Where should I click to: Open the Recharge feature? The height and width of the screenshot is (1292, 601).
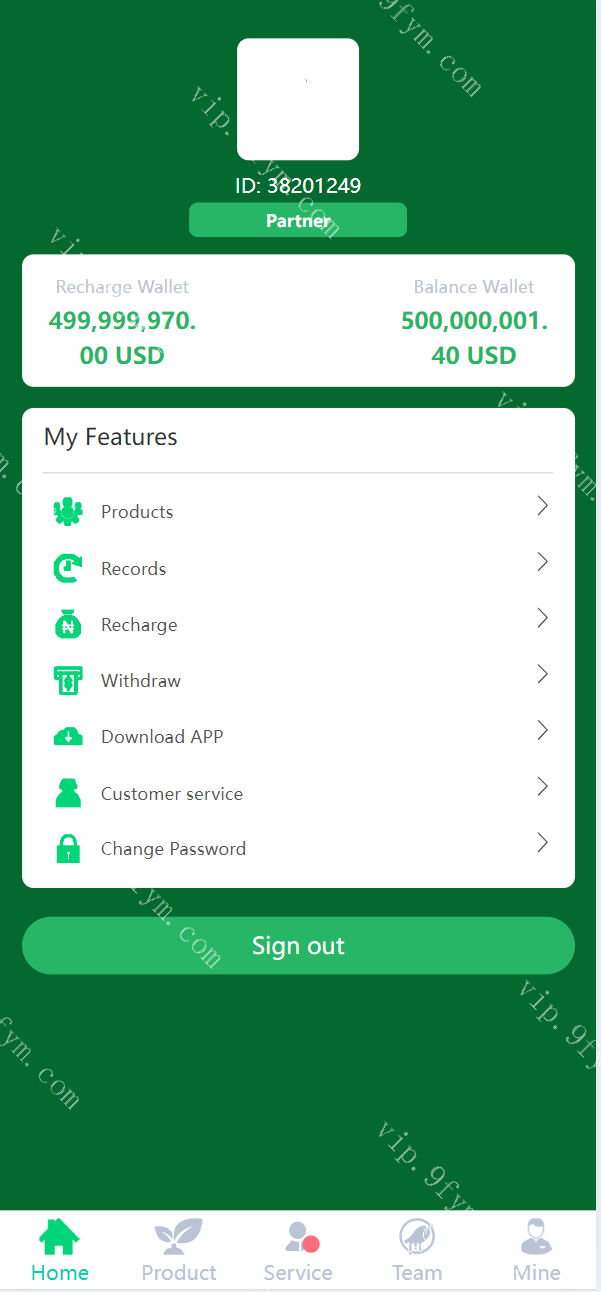tap(297, 625)
